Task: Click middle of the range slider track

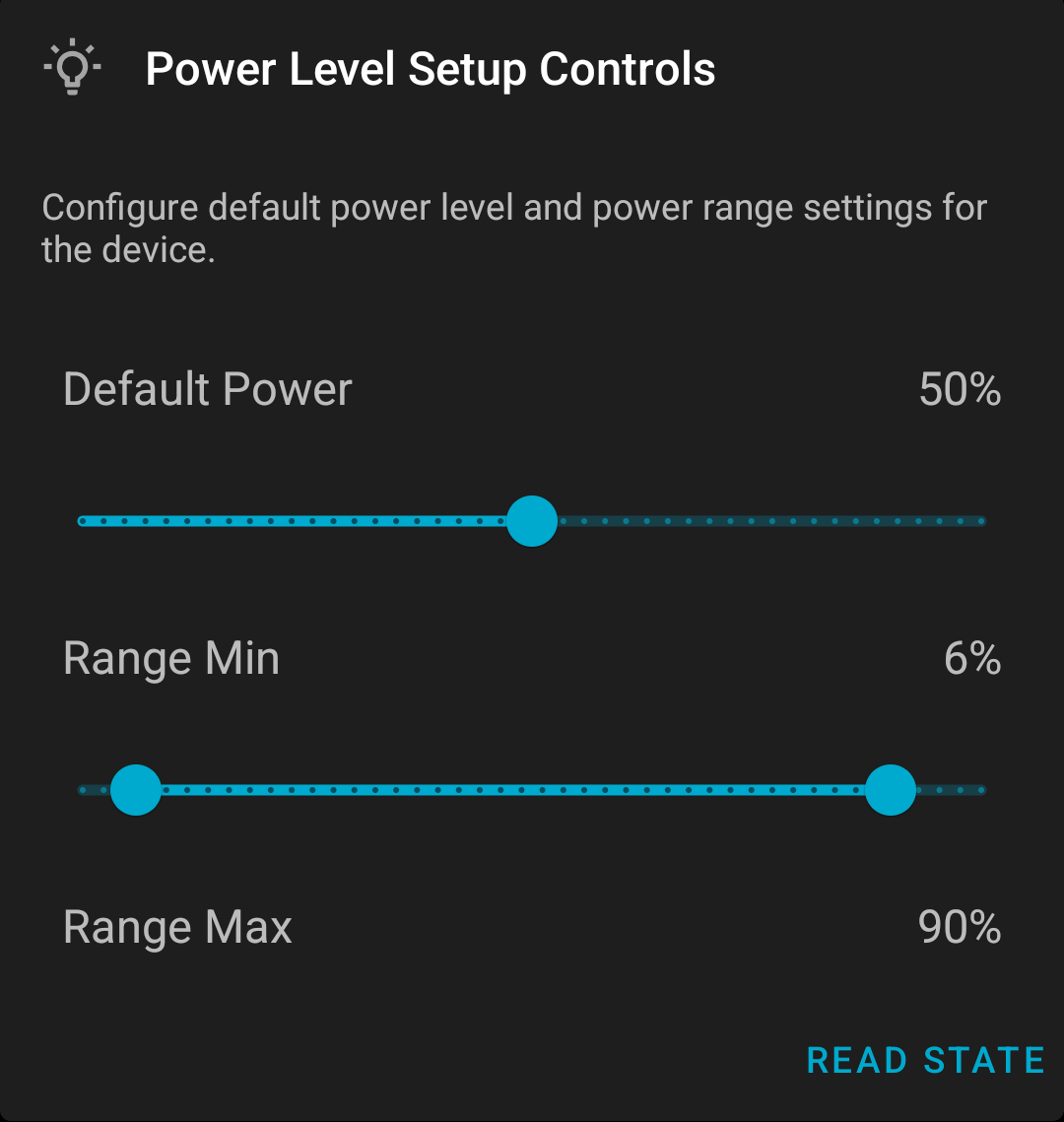Action: (x=512, y=789)
